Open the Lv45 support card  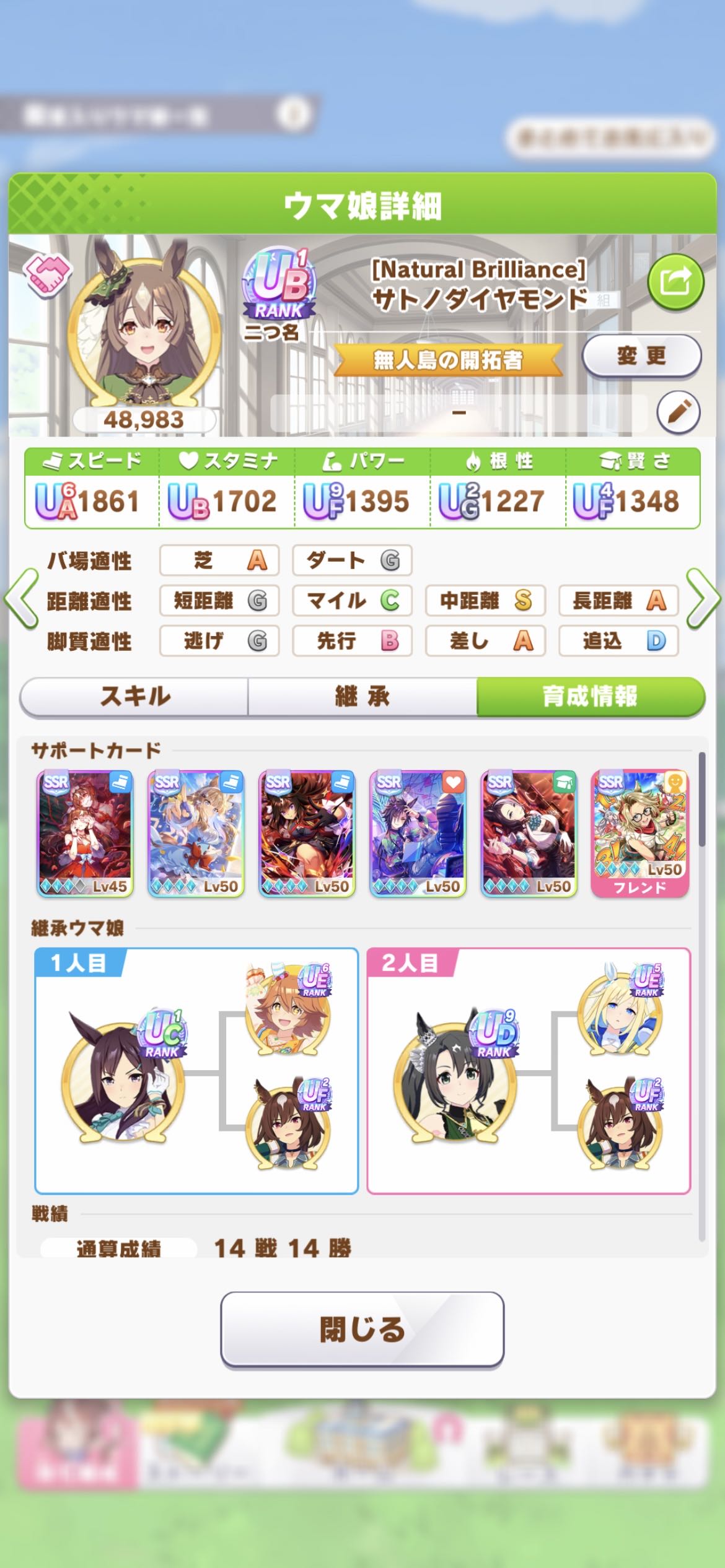point(86,834)
